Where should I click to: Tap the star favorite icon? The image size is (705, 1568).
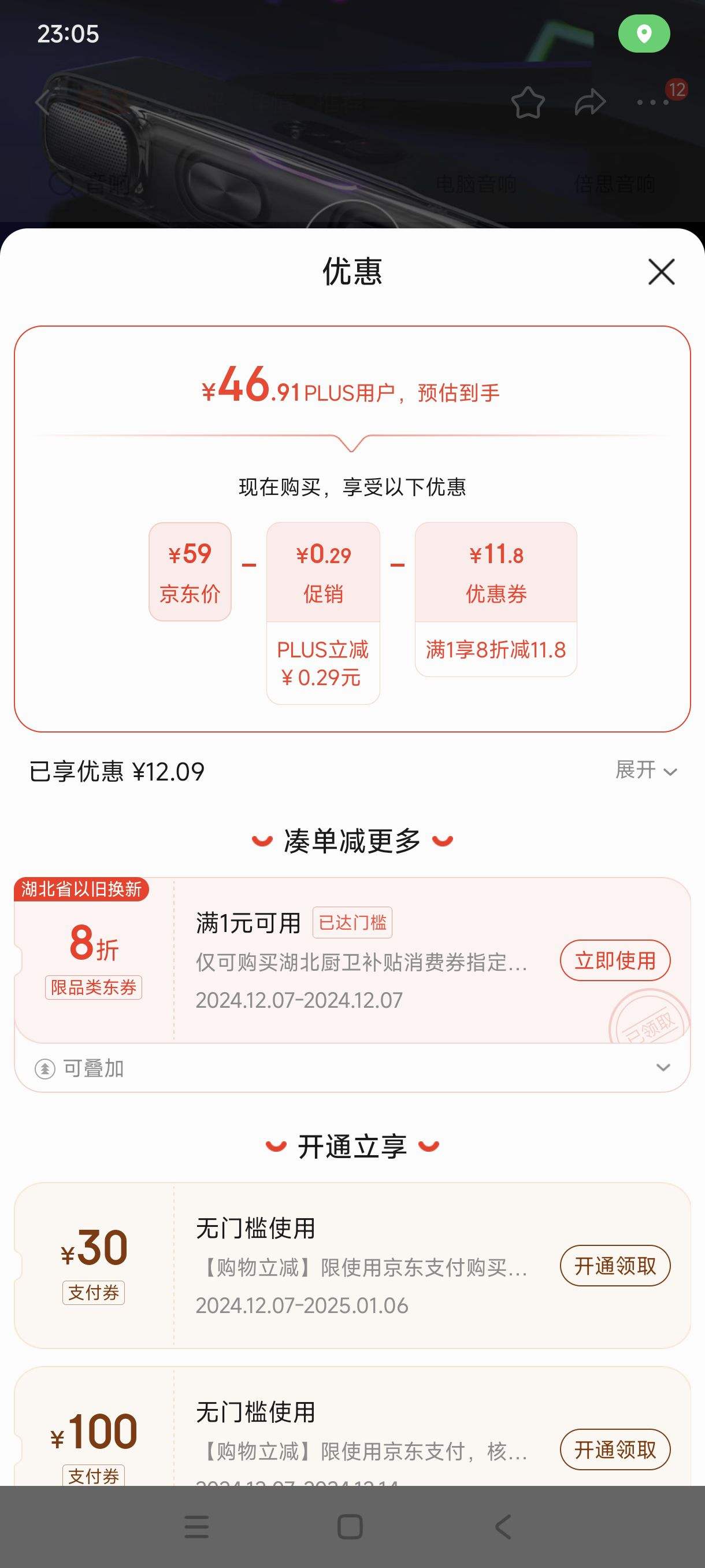coord(529,103)
